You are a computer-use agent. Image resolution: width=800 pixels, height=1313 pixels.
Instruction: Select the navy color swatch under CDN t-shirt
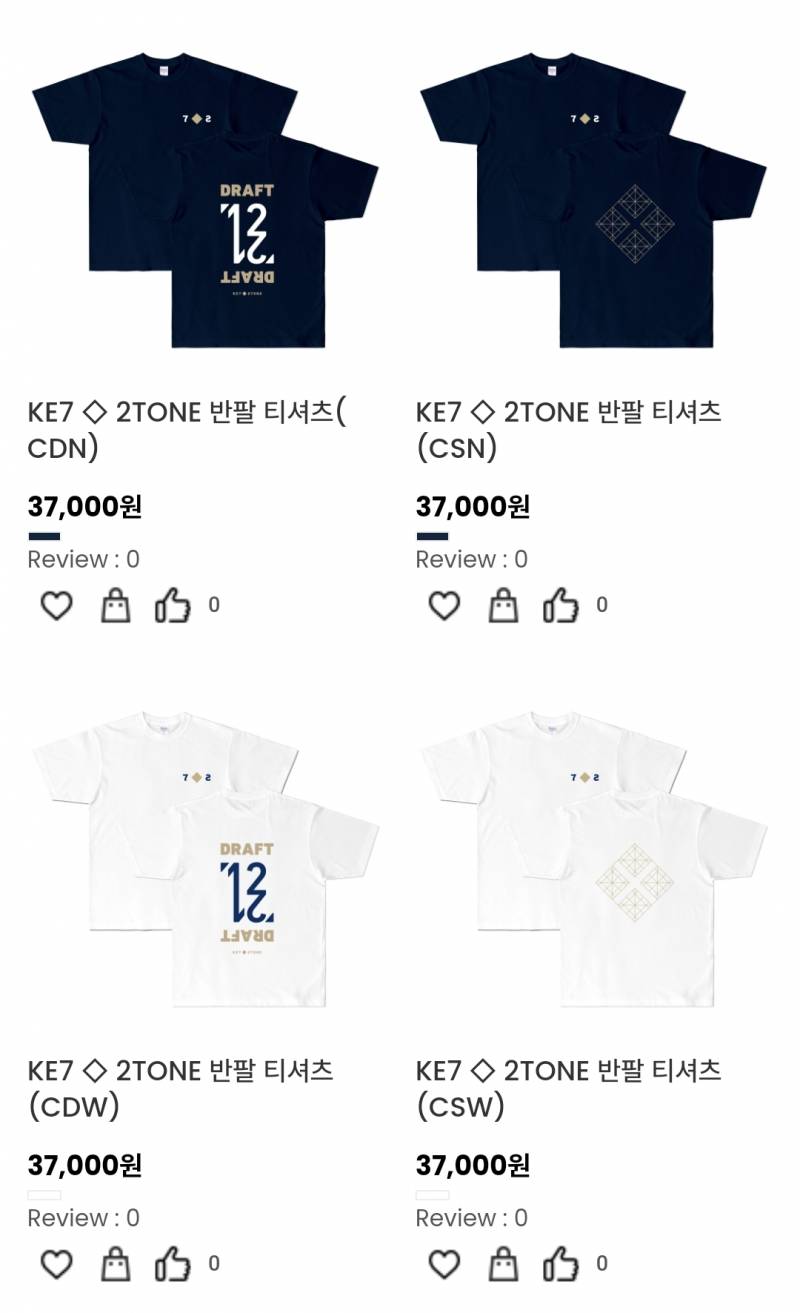tap(44, 536)
